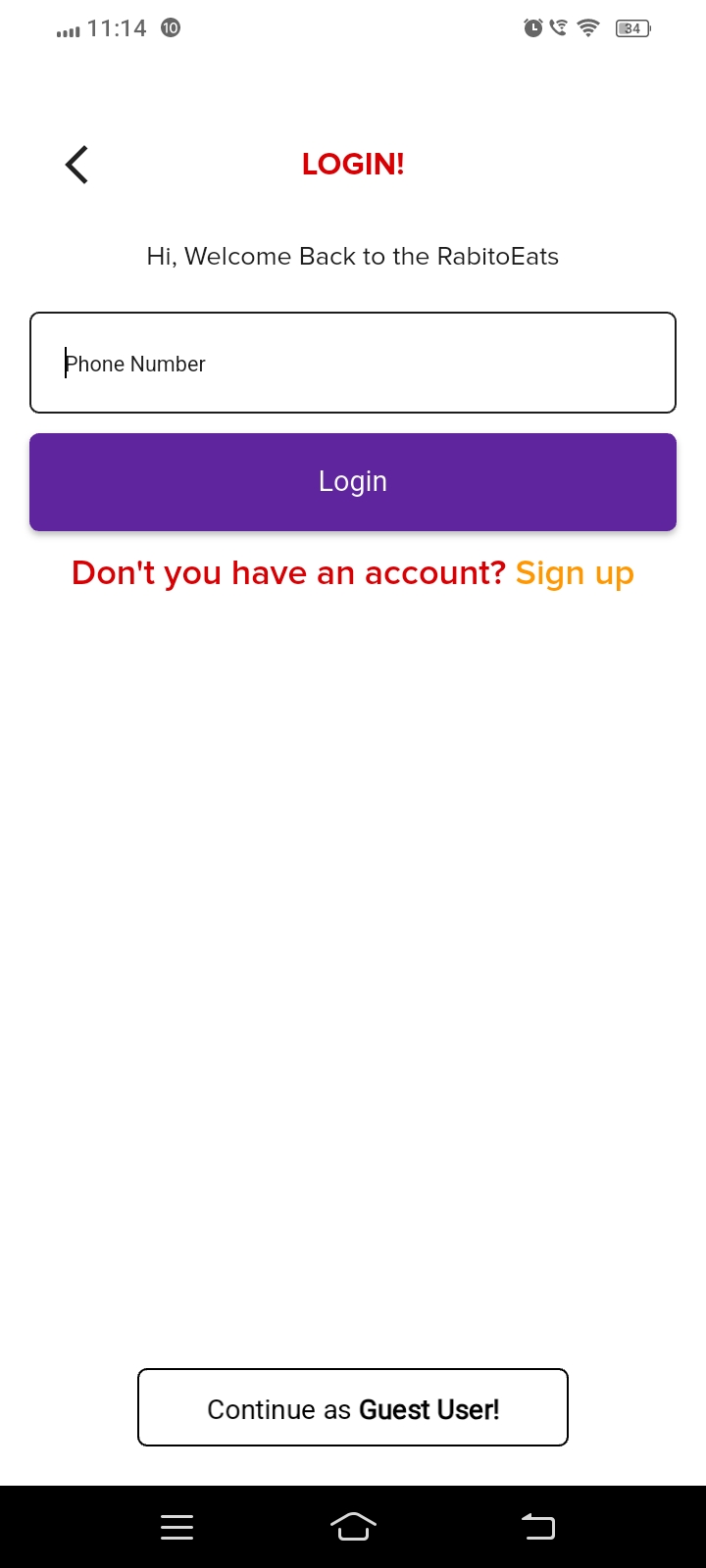Open the recent apps menu icon in navbar
Image resolution: width=706 pixels, height=1568 pixels.
coord(176,1526)
